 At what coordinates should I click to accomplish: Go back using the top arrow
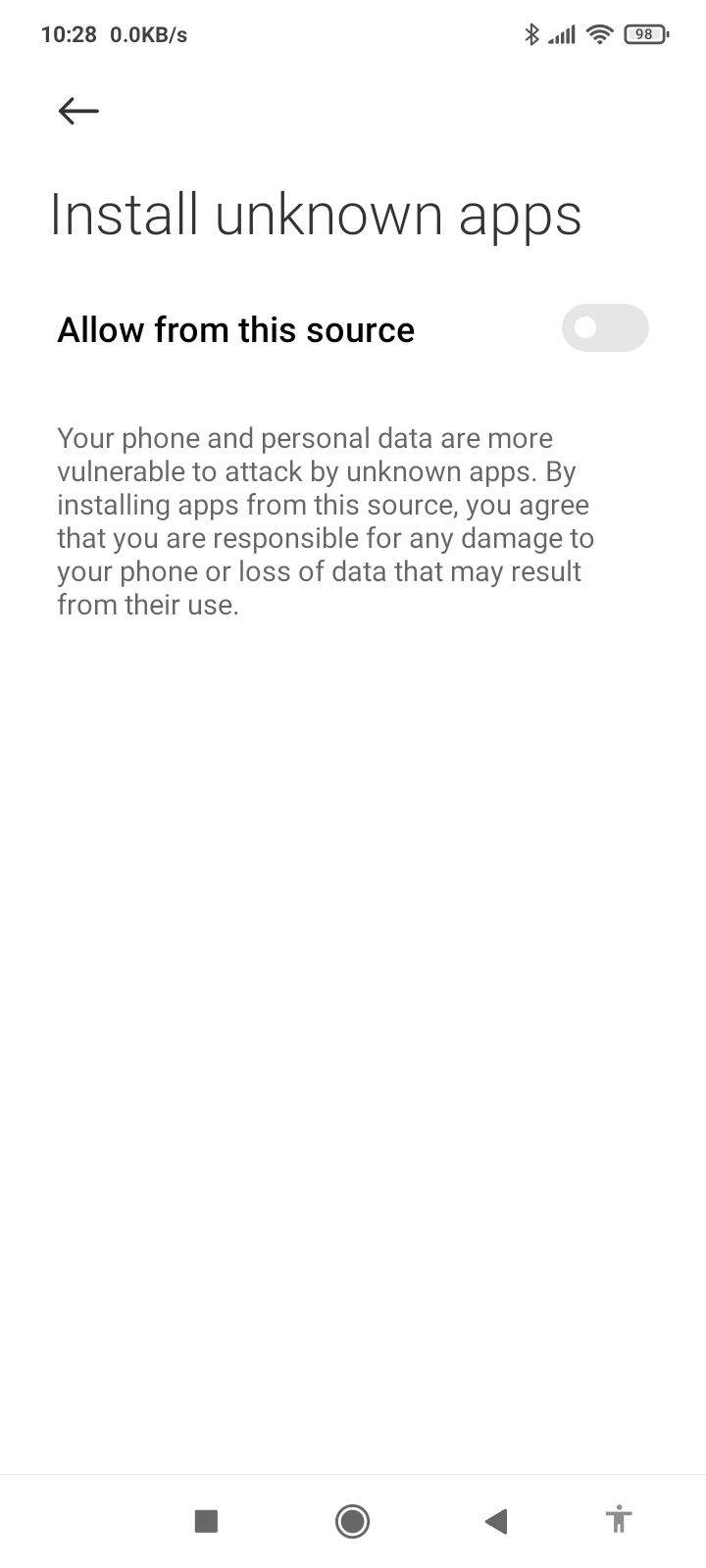click(x=78, y=111)
